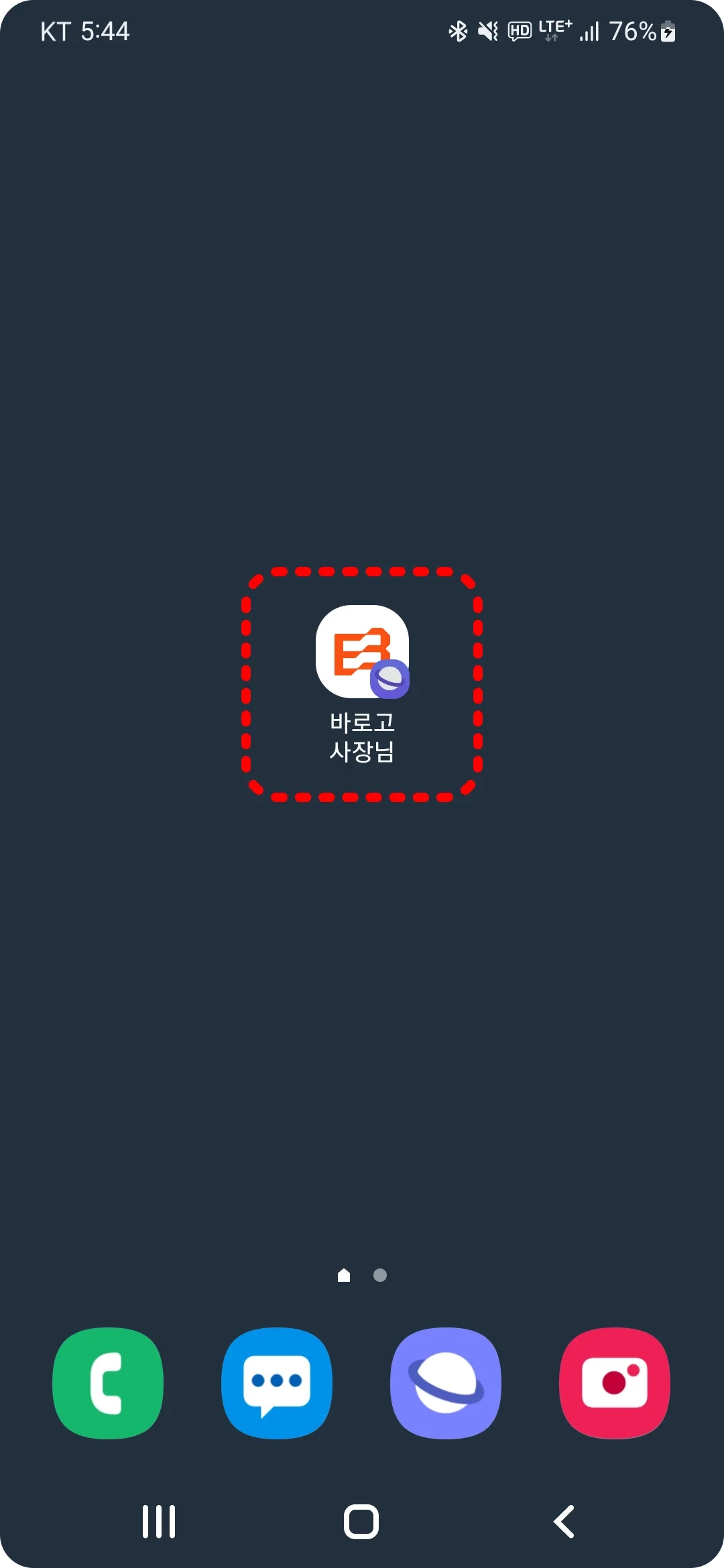Show recent apps
Viewport: 724px width, 1568px height.
(x=159, y=1521)
